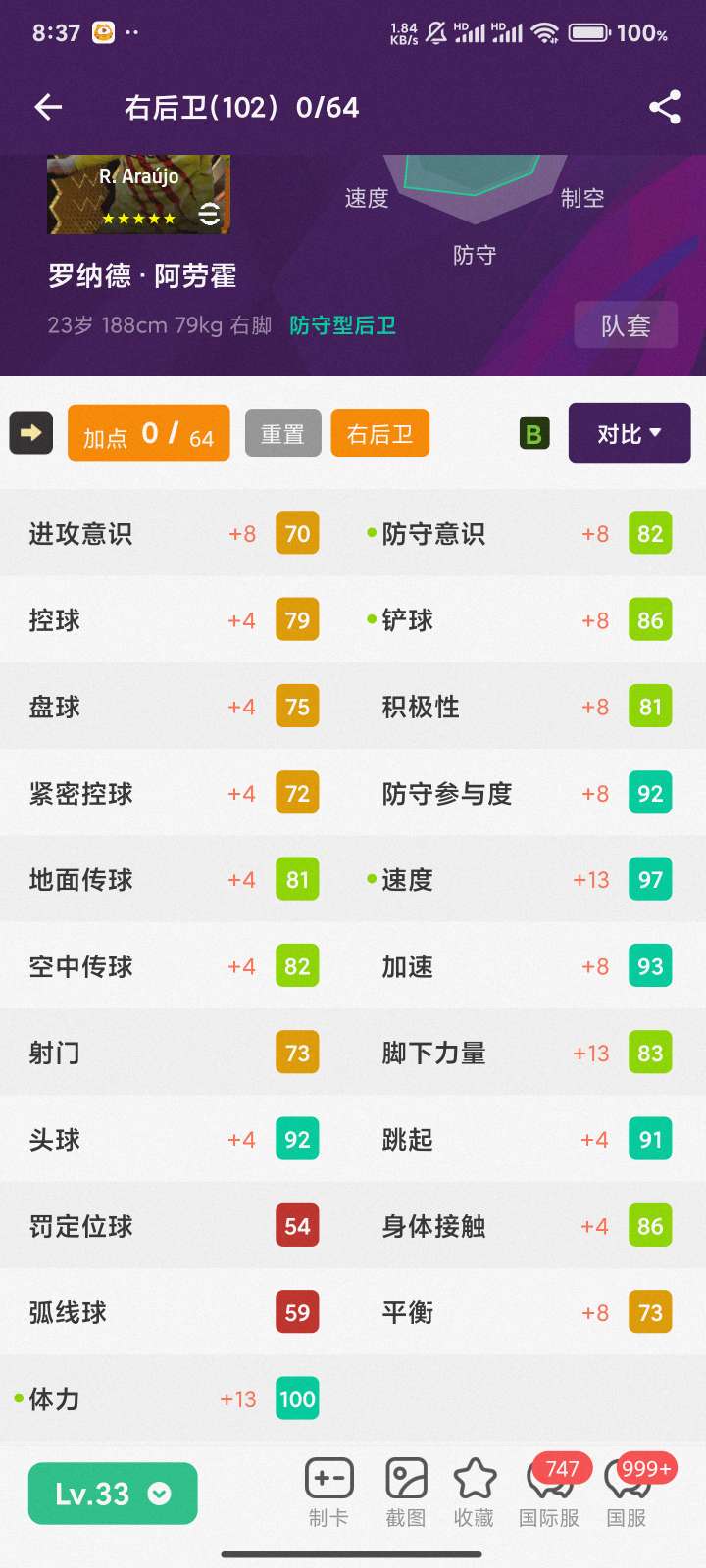The height and width of the screenshot is (1568, 706).
Task: Tap the green B badge
Action: pyautogui.click(x=533, y=433)
